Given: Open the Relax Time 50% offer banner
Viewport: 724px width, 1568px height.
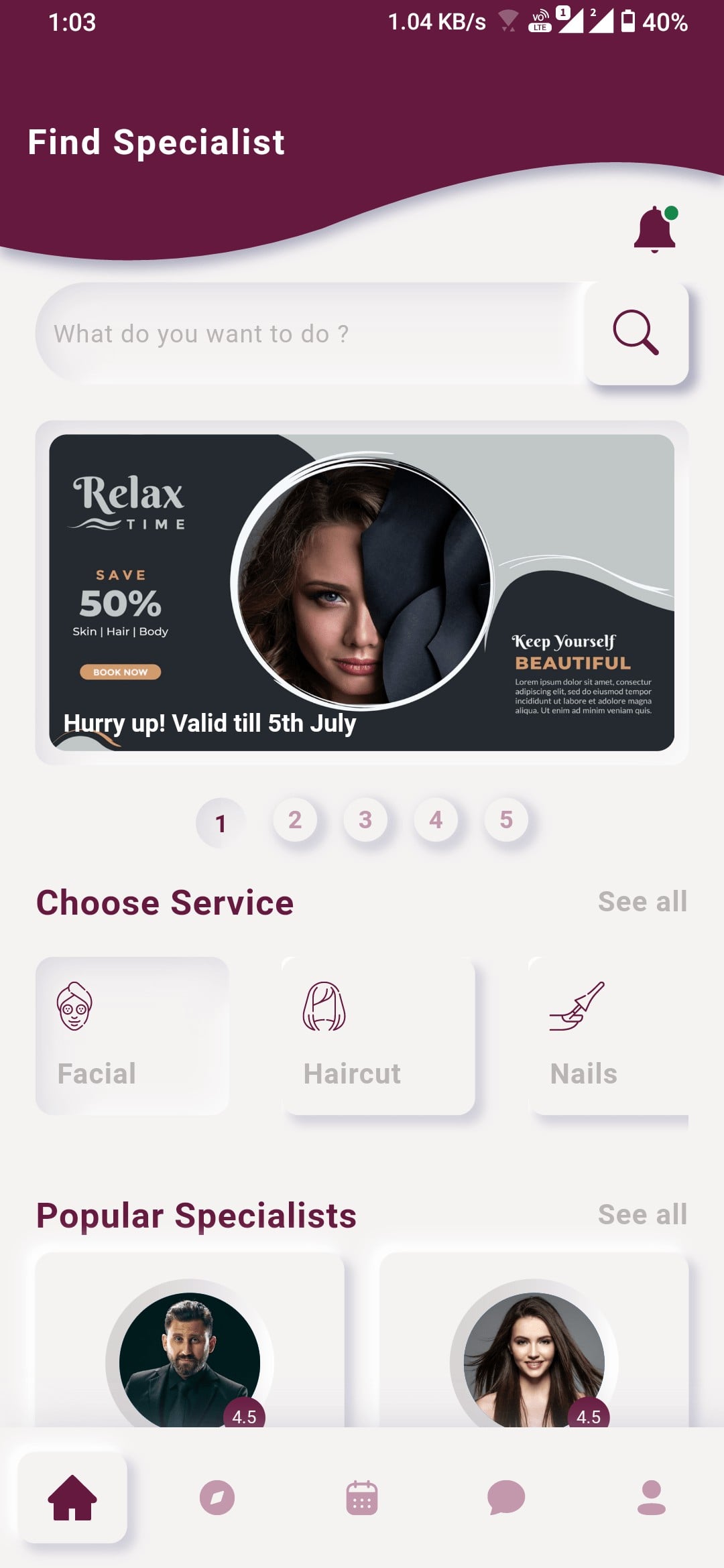Looking at the screenshot, I should pos(361,592).
